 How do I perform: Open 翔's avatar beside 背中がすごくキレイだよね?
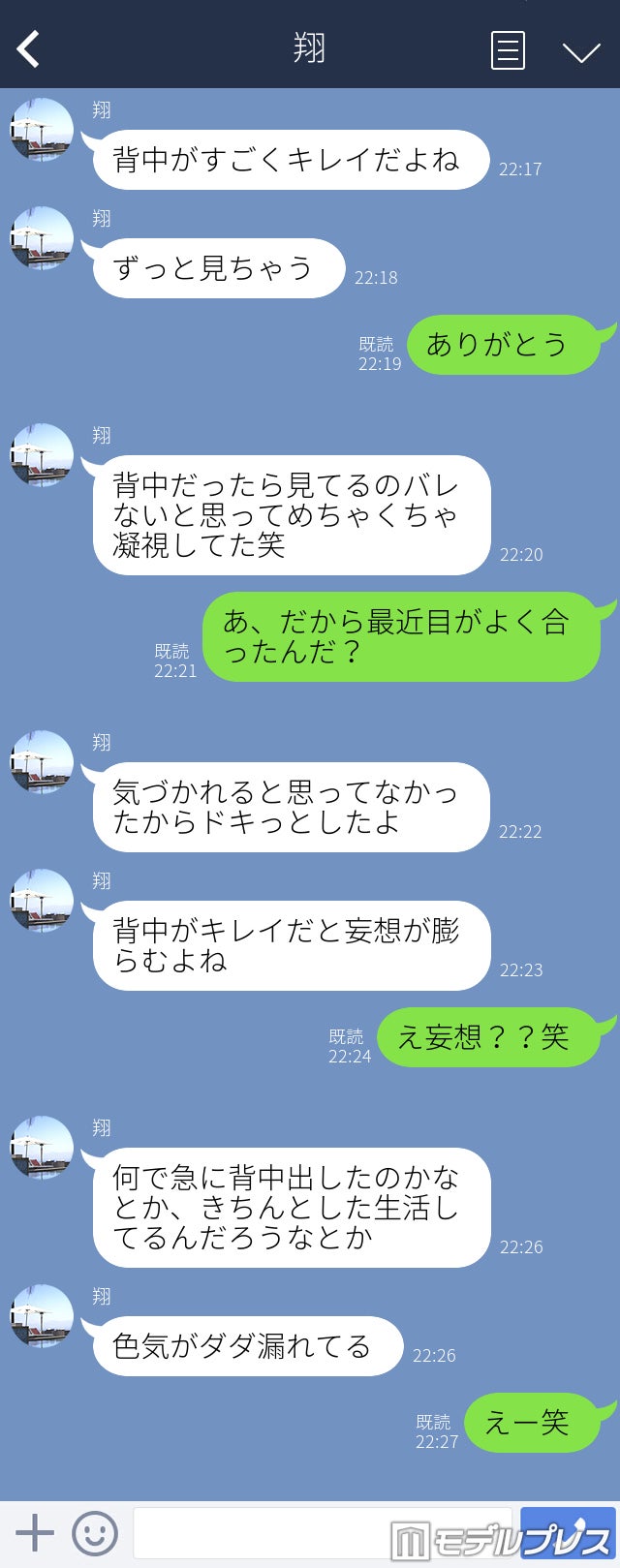click(42, 129)
